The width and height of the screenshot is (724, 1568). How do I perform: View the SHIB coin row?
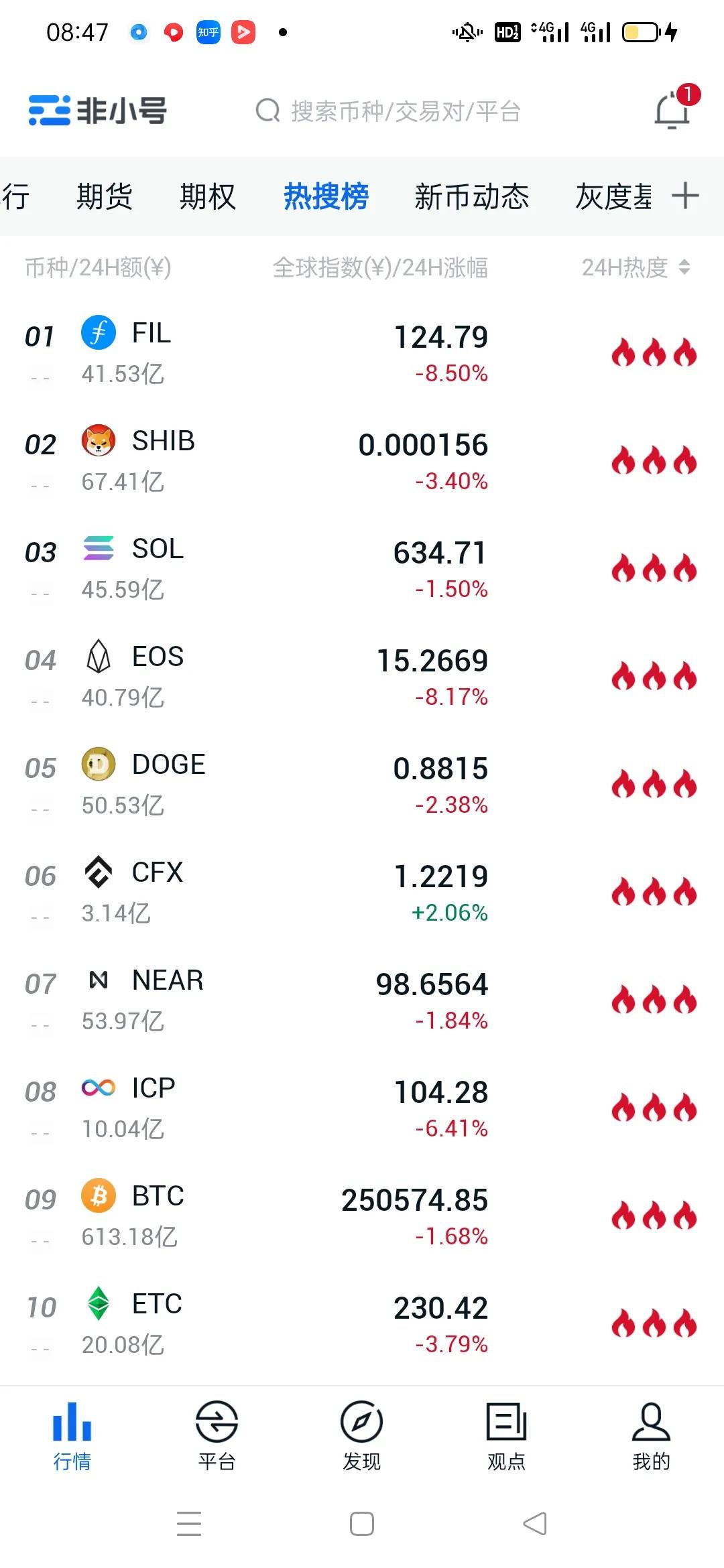[x=163, y=442]
